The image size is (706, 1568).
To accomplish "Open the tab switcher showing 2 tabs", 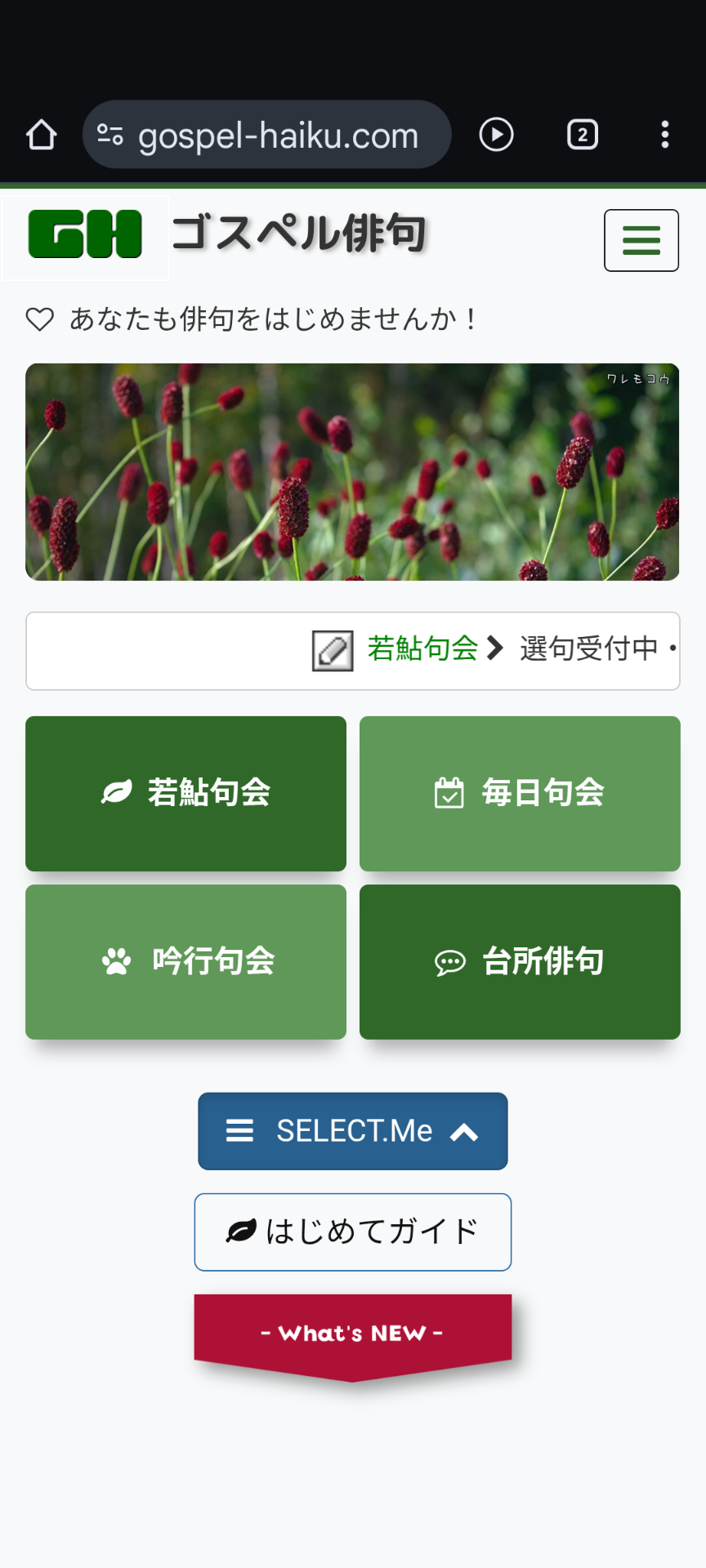I will (x=582, y=135).
